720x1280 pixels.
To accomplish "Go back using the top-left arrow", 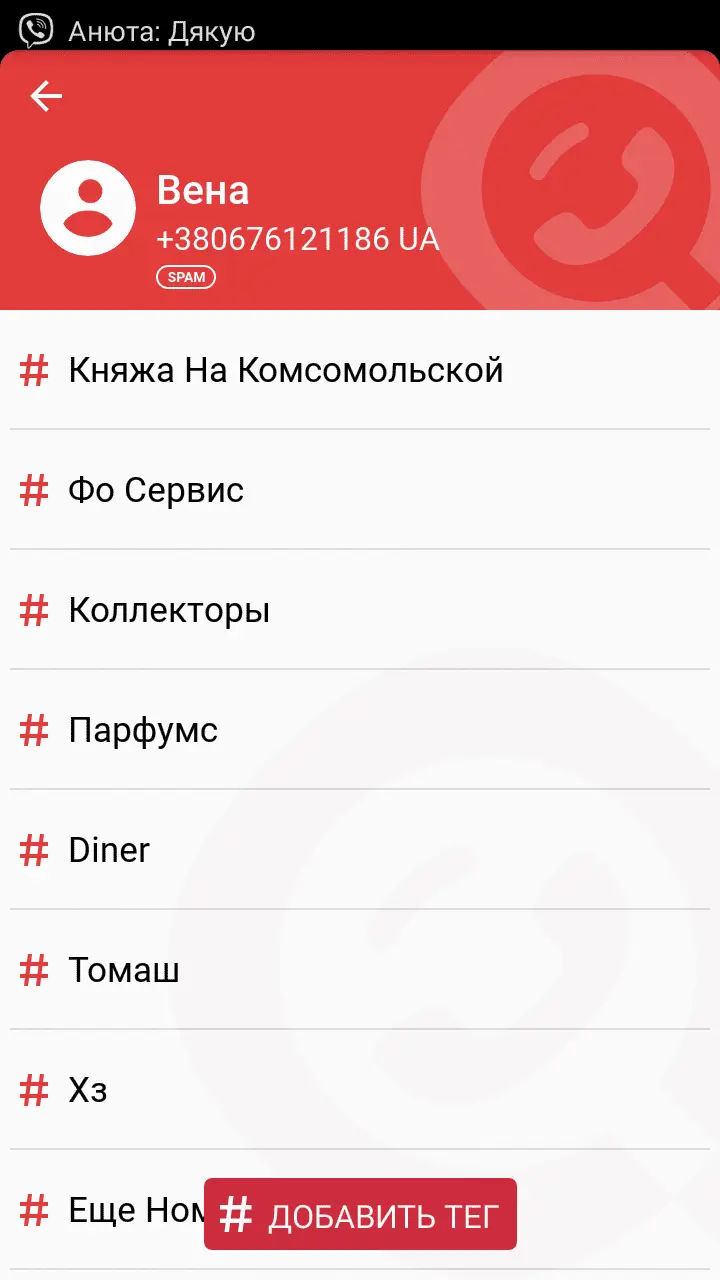I will point(46,96).
